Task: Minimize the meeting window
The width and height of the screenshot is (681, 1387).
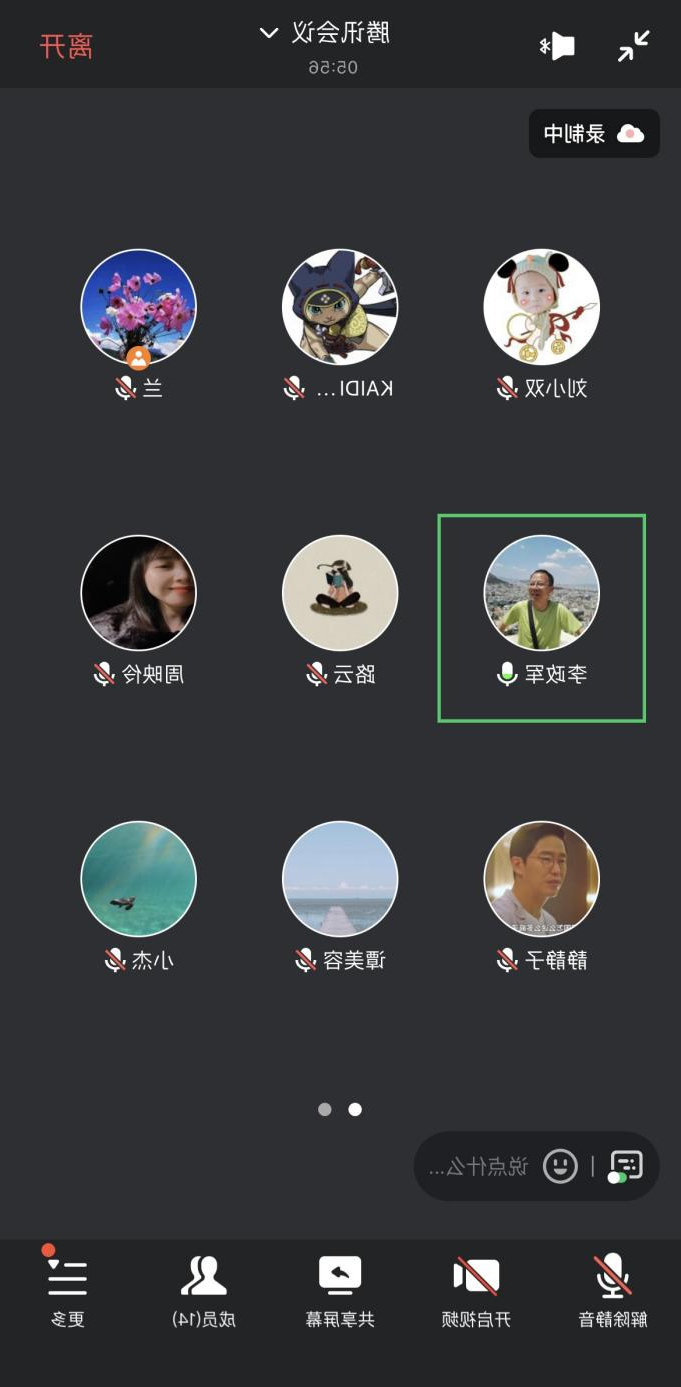Action: tap(633, 46)
